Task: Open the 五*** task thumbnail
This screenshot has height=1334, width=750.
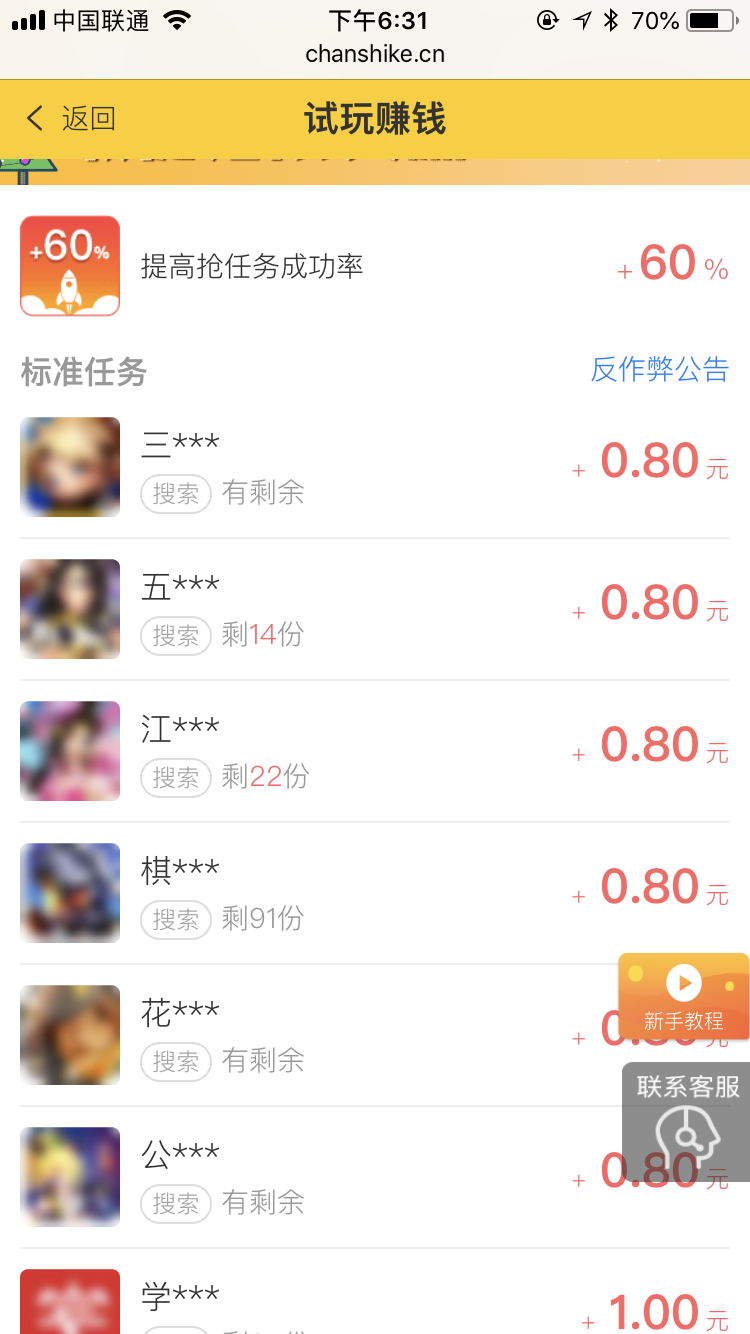Action: coord(69,609)
